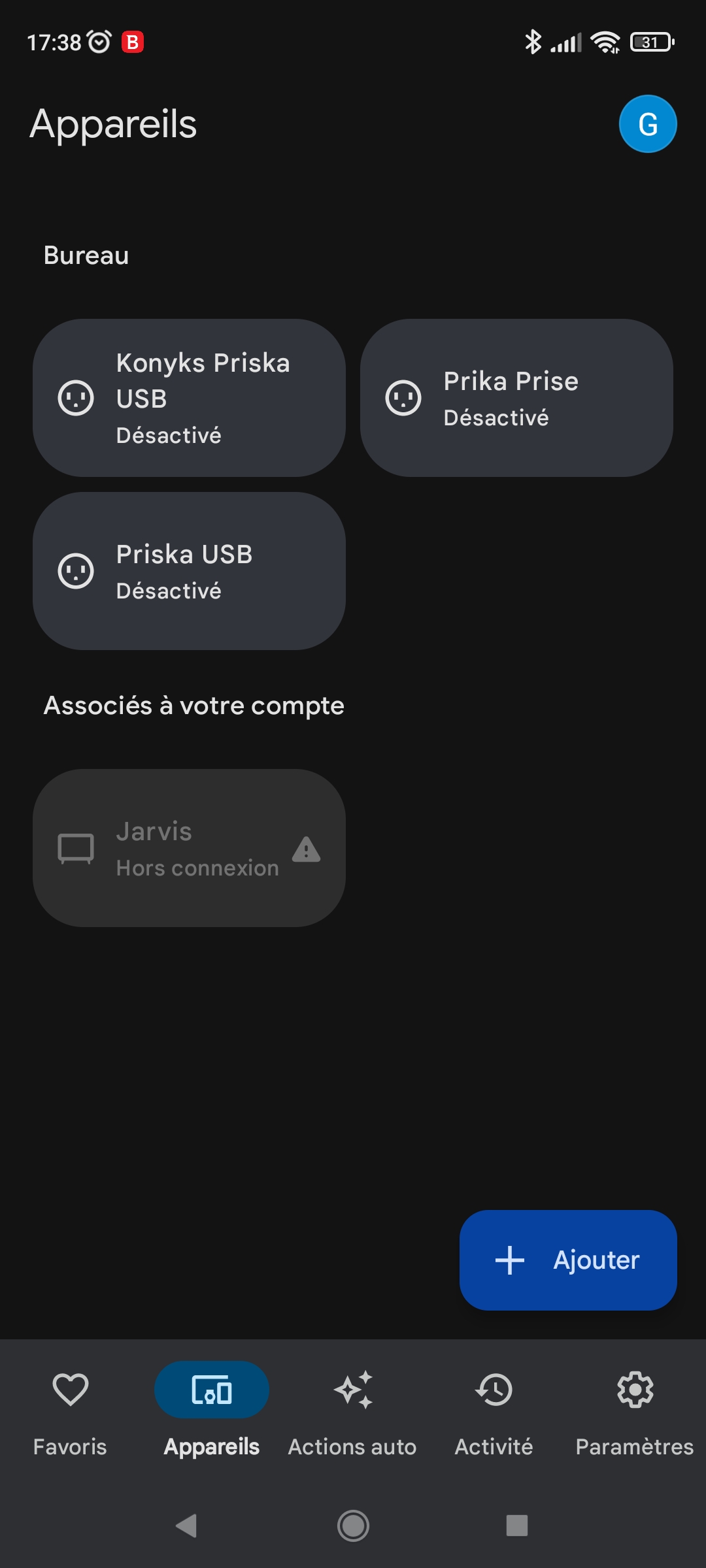Open the Paramètres gear icon
Viewport: 706px width, 1568px height.
(633, 1390)
